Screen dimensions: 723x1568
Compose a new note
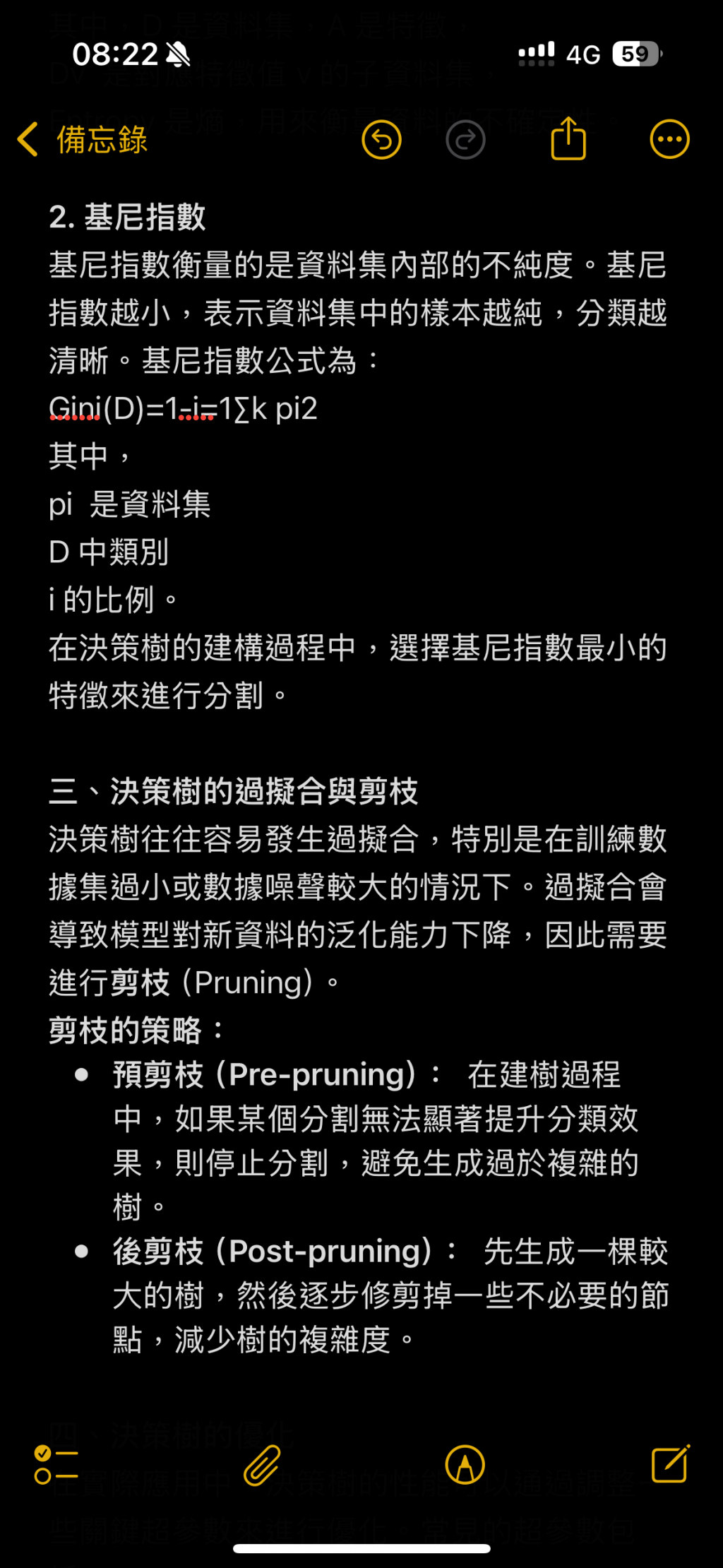pos(670,1464)
